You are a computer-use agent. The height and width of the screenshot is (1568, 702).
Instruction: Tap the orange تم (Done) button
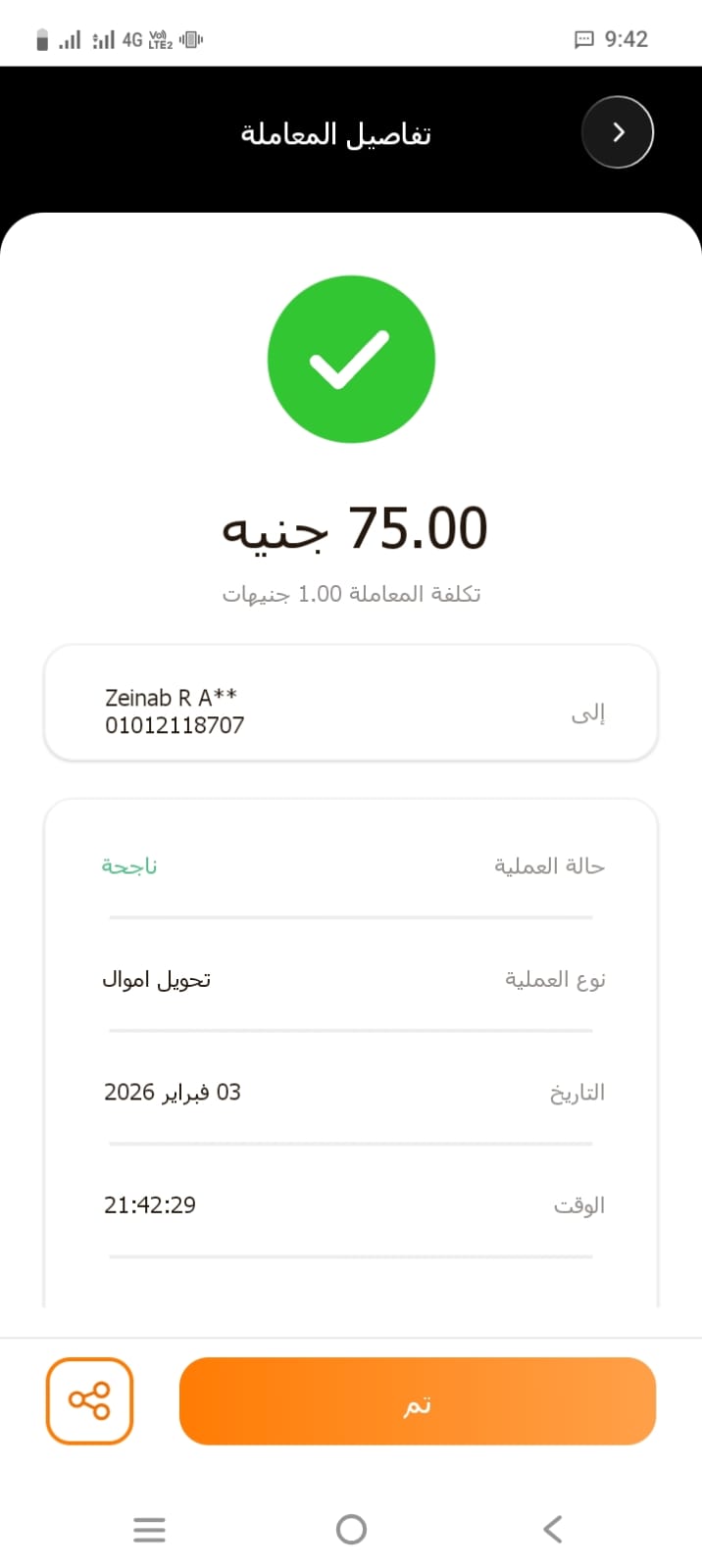click(x=418, y=1401)
